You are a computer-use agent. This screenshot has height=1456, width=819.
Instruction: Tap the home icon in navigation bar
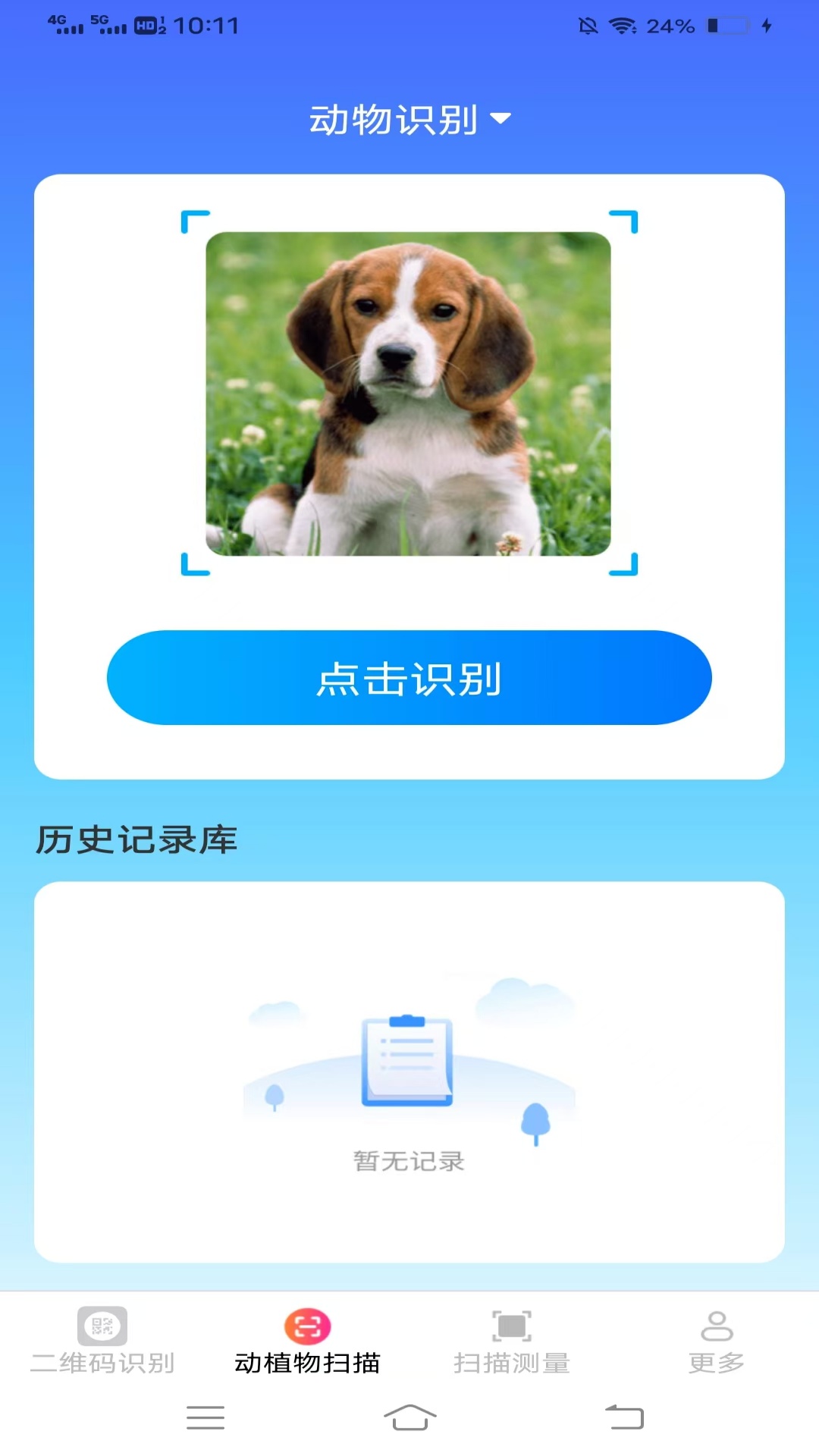409,1417
